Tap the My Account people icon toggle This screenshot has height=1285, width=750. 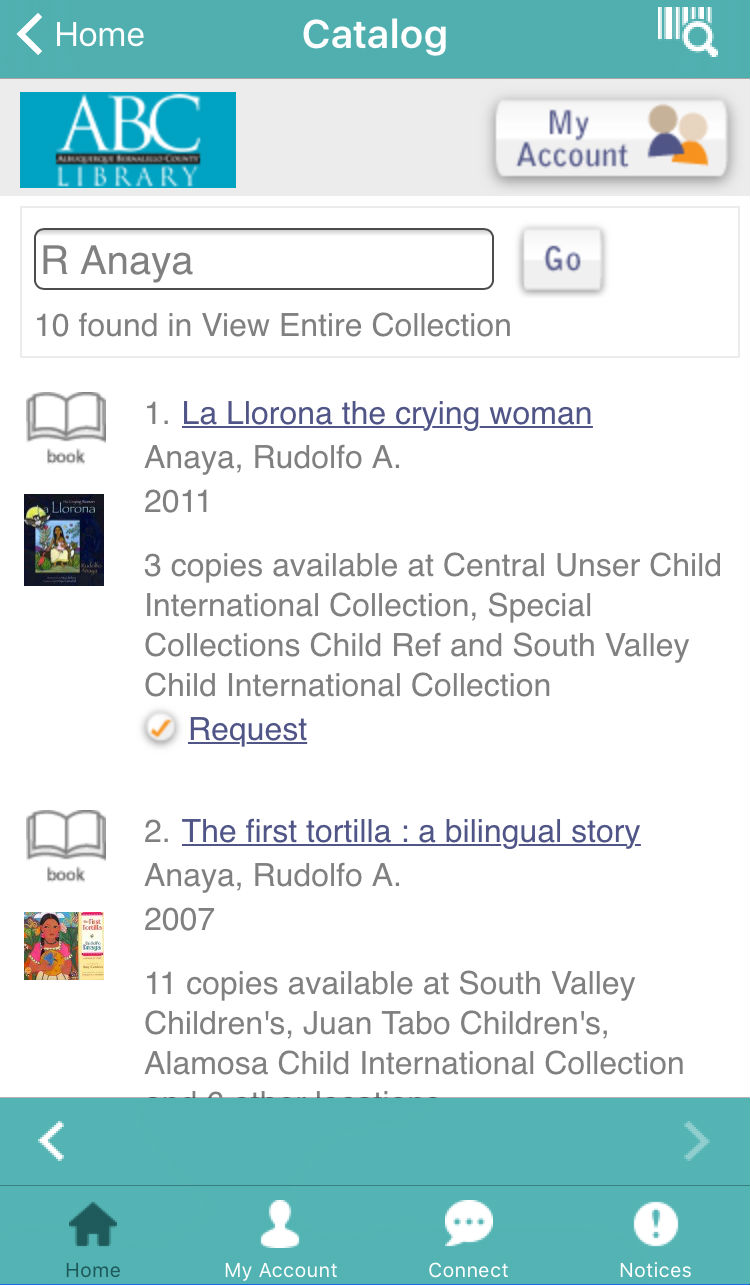tap(610, 138)
